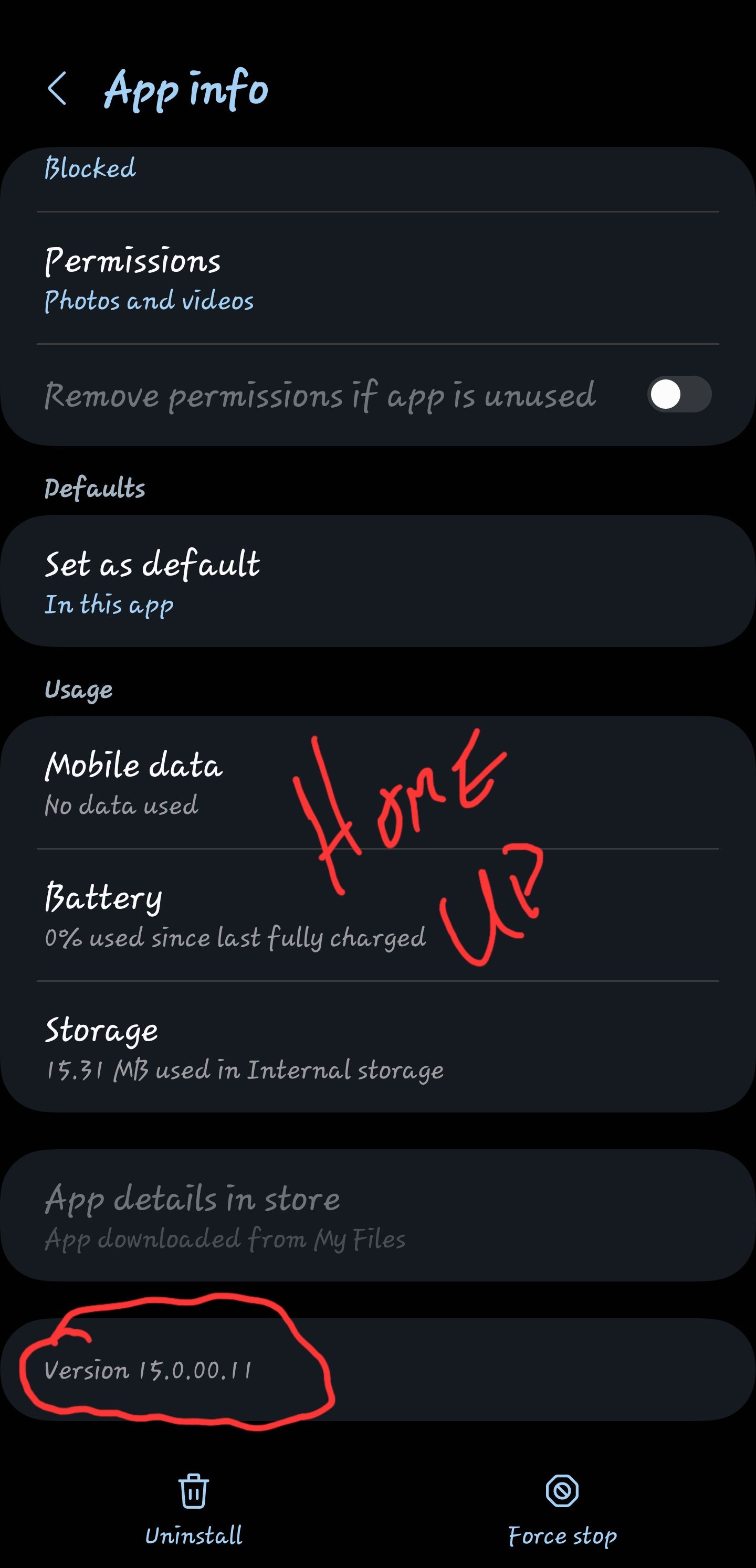Open the Permissions settings

click(244, 277)
